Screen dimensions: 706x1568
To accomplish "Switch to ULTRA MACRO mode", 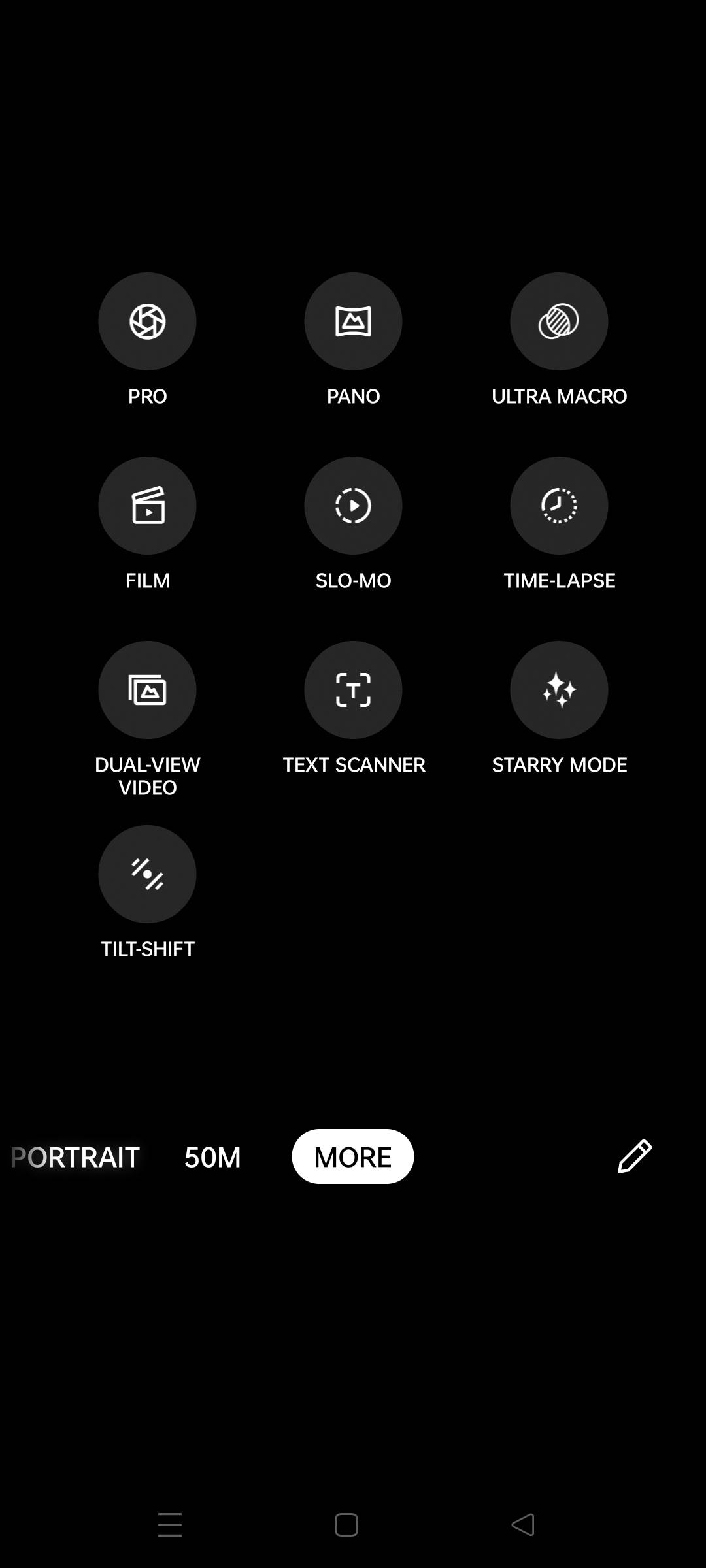I will (x=559, y=321).
